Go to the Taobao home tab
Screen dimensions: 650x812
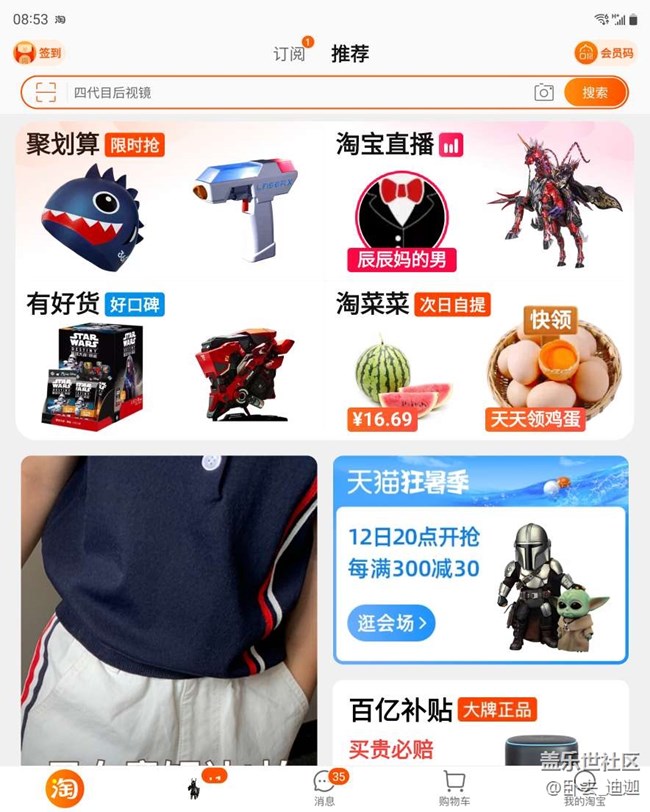click(x=64, y=789)
